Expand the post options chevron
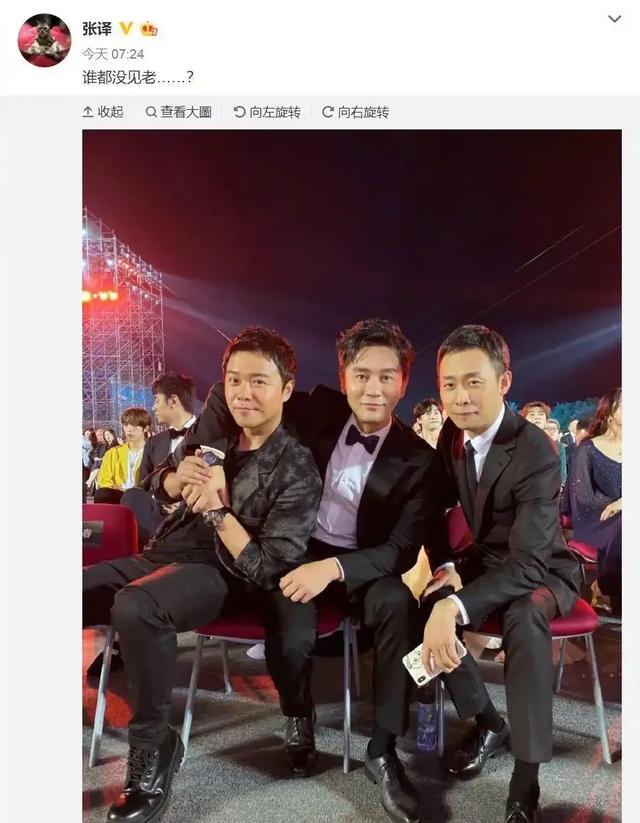 coord(615,19)
